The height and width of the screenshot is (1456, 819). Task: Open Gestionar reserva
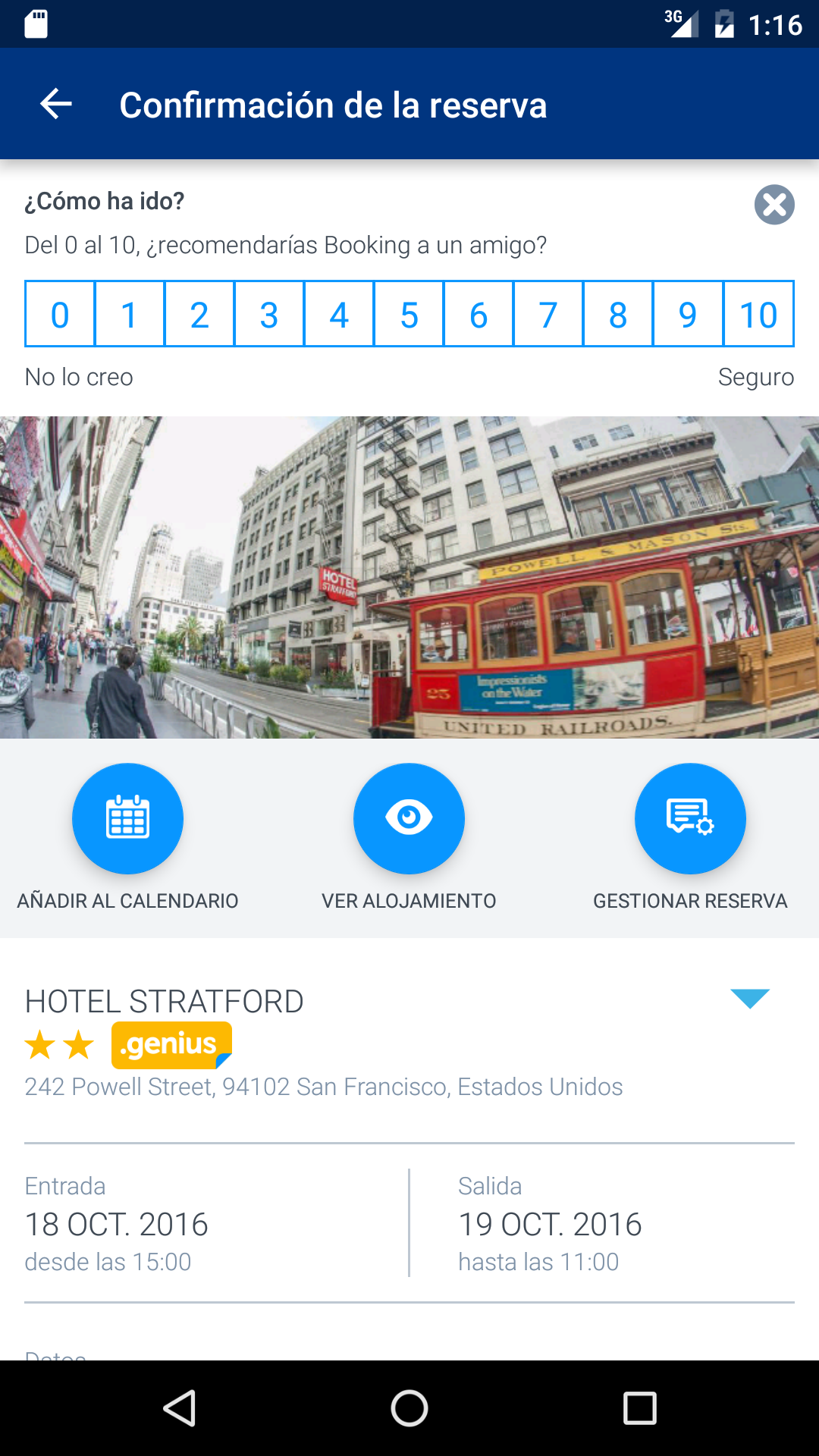coord(690,819)
